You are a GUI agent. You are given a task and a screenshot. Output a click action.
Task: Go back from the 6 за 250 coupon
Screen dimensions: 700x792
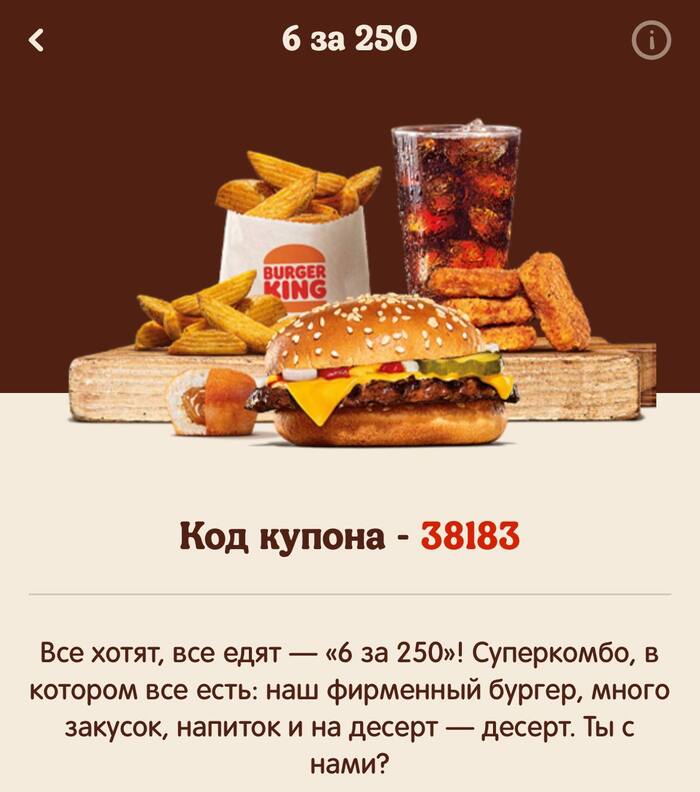coord(37,40)
